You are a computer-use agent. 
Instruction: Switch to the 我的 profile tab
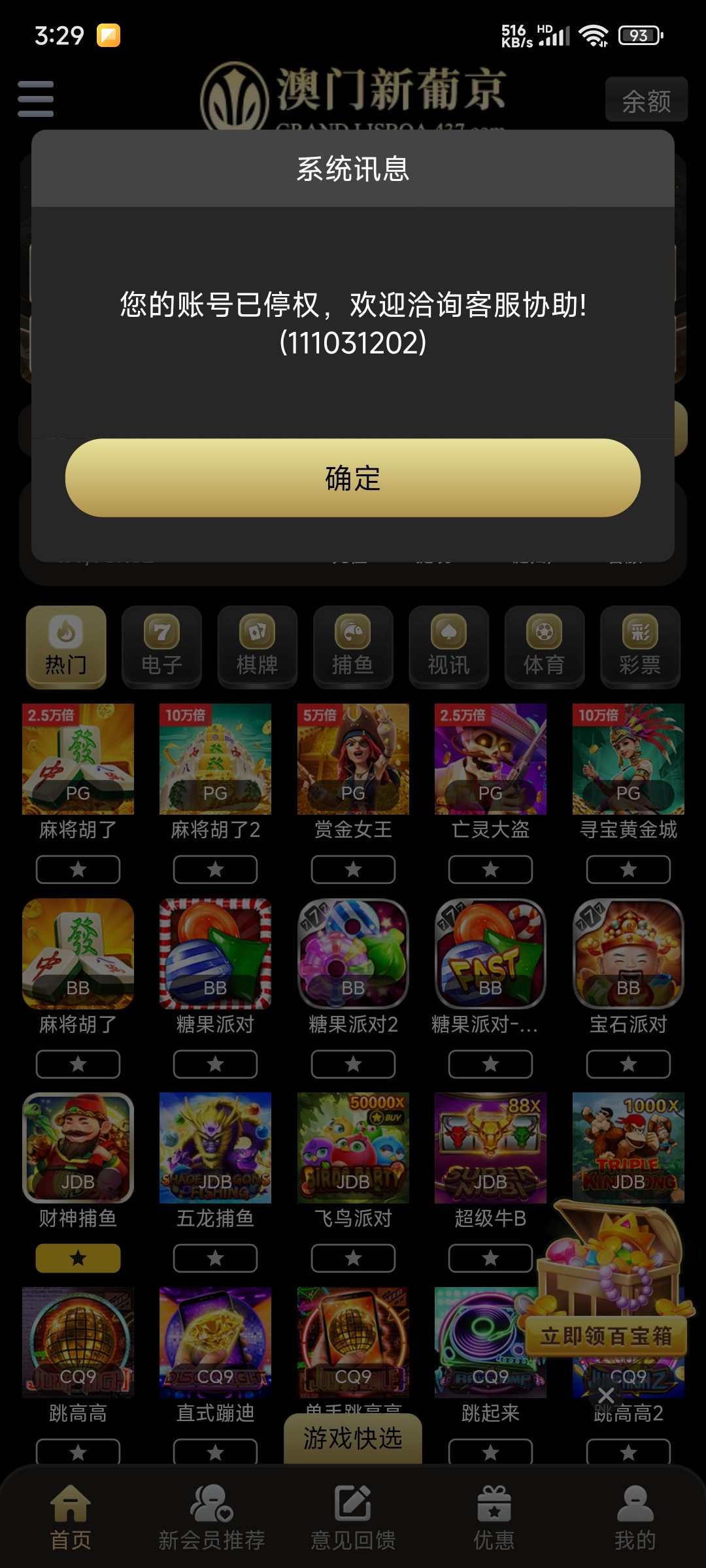click(635, 1517)
